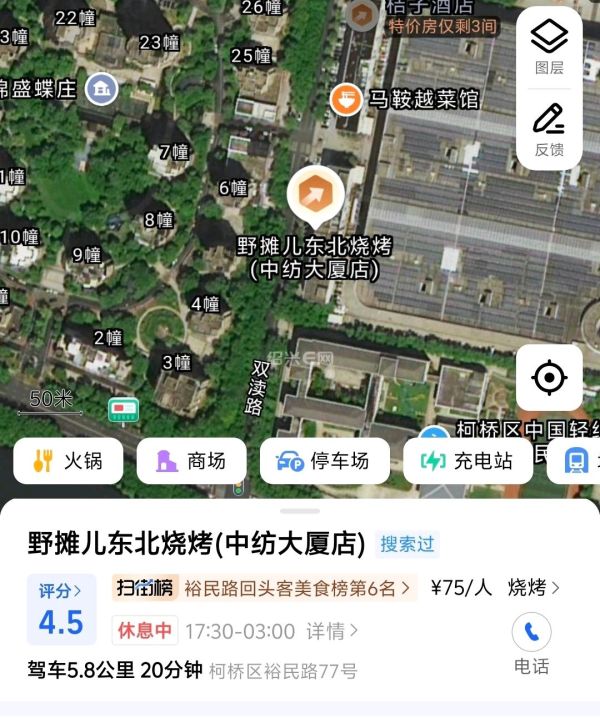Open the 扫街榜 裕民路回头客美食榜 ranking
This screenshot has height=718, width=600.
(264, 588)
